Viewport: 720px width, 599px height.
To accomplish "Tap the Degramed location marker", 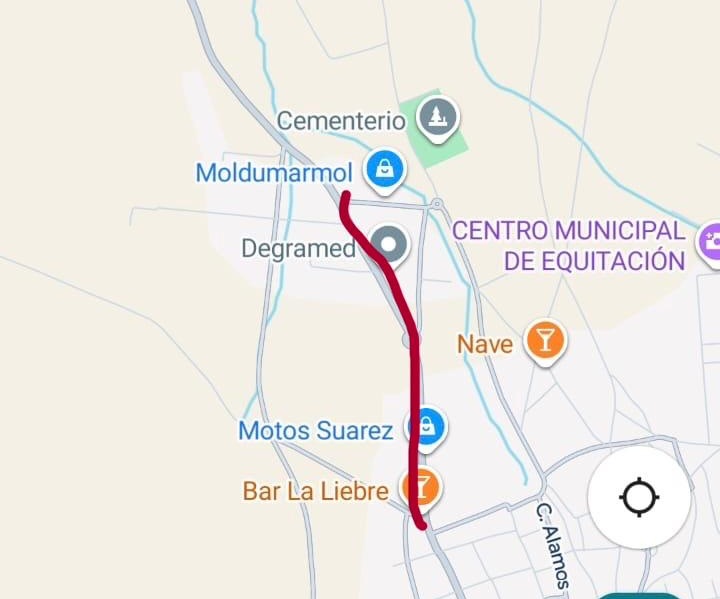I will tap(388, 245).
